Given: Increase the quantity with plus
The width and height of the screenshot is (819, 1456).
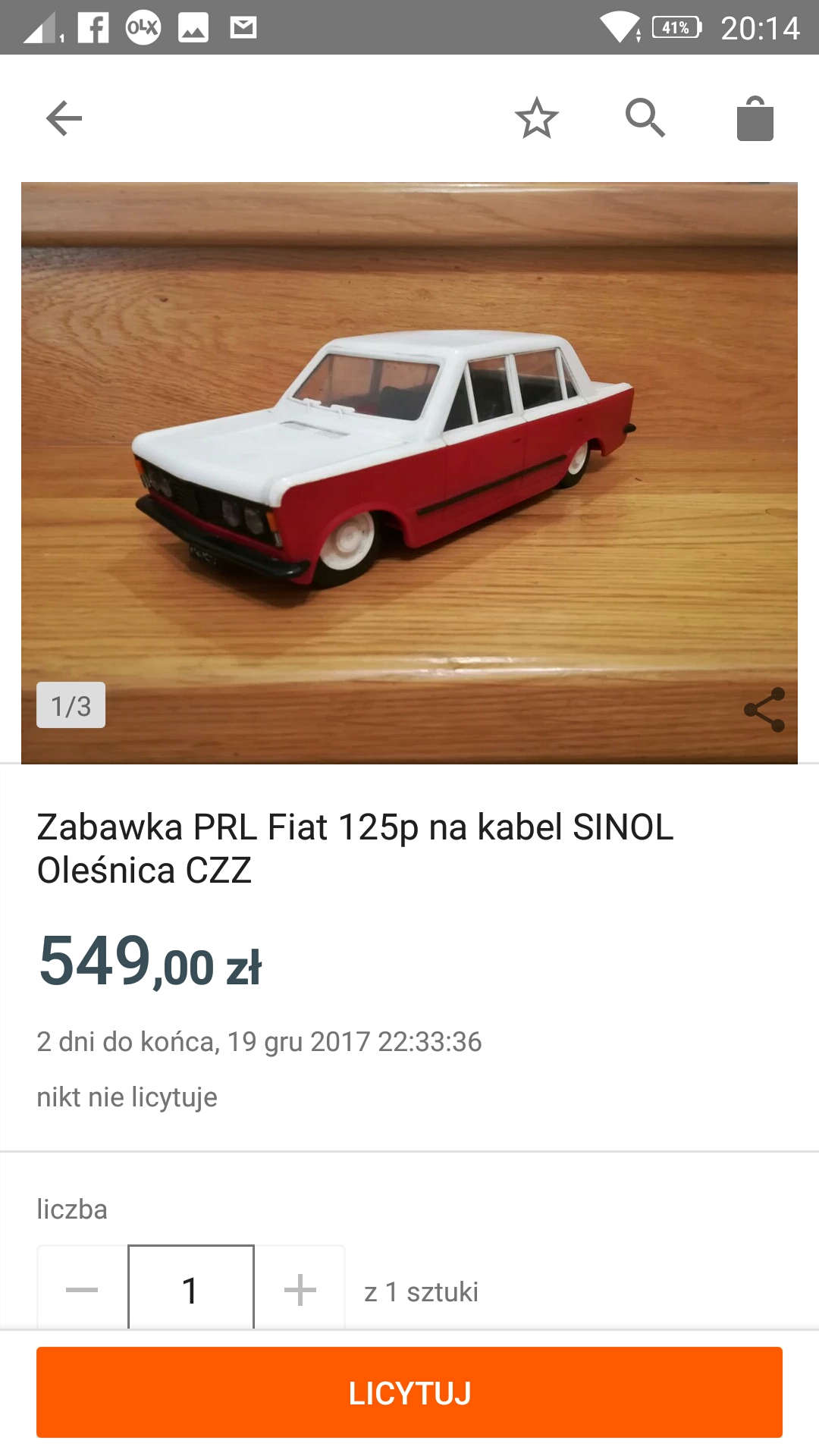Looking at the screenshot, I should 300,1289.
